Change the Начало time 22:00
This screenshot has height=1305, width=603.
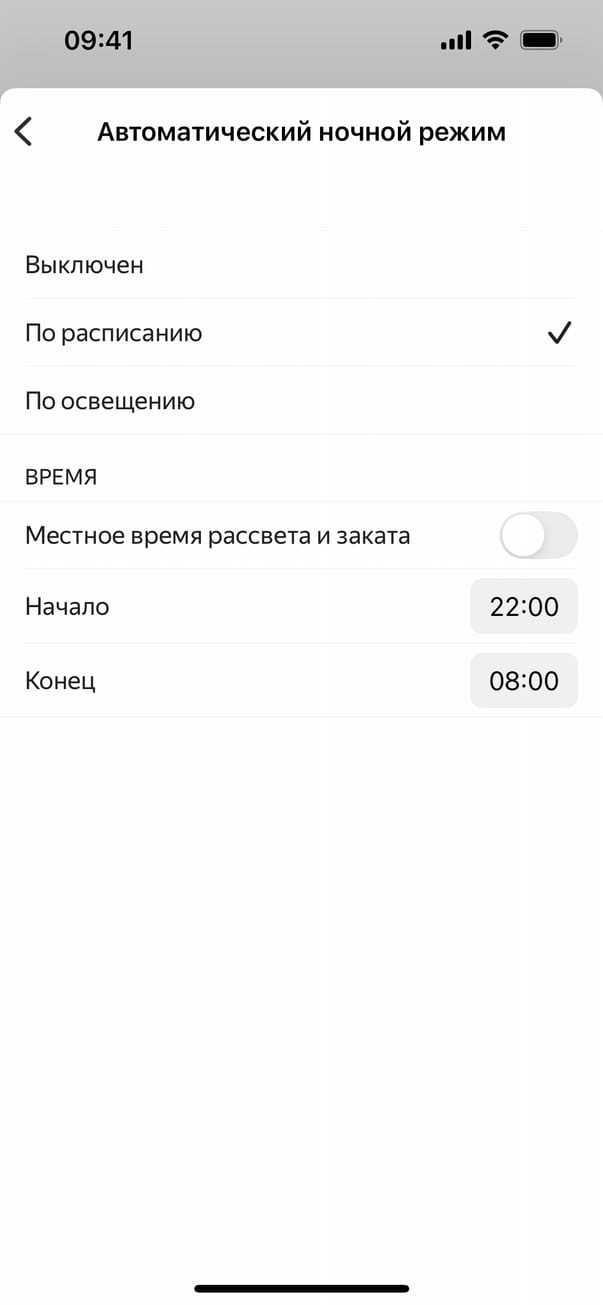523,606
